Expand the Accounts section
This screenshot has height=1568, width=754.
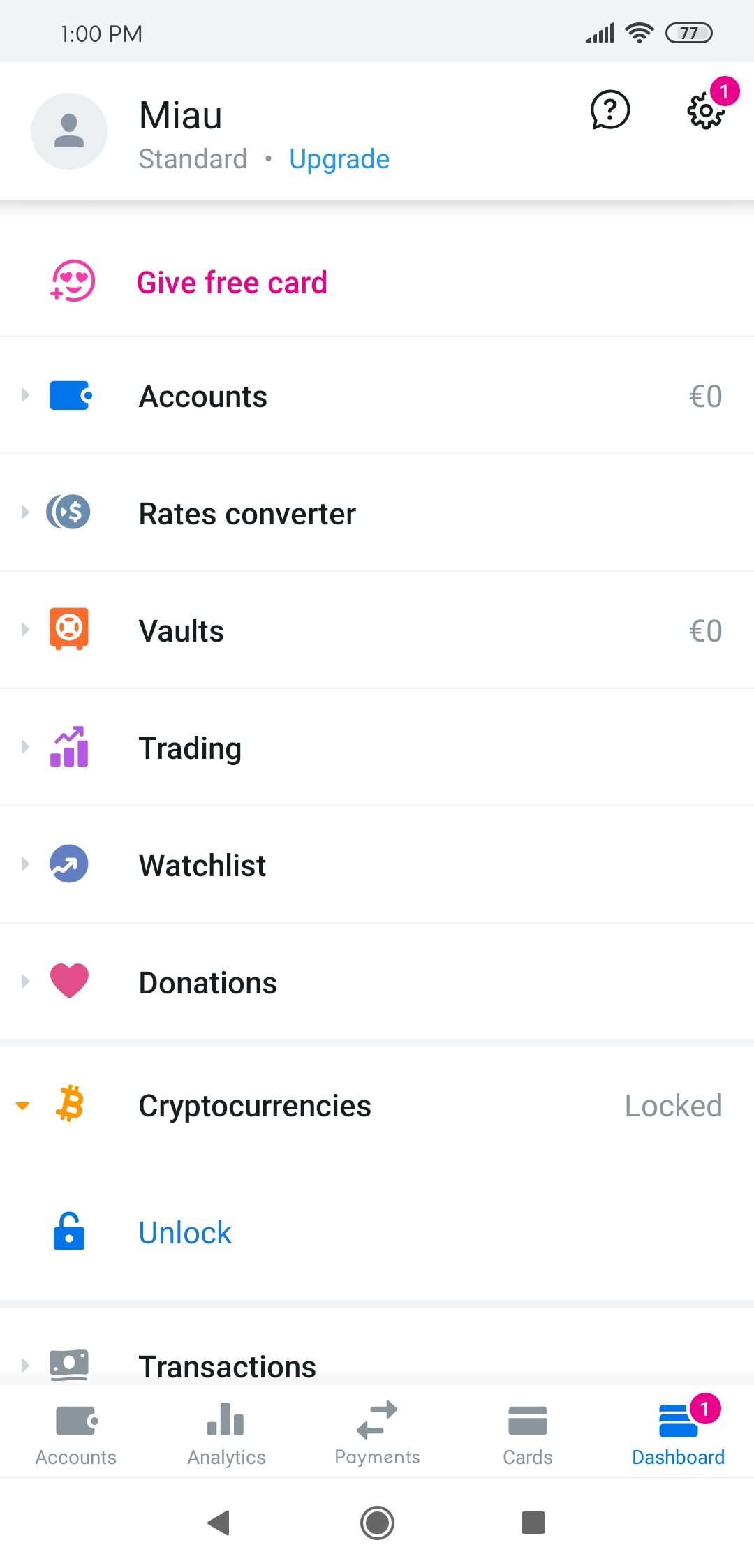pos(377,396)
